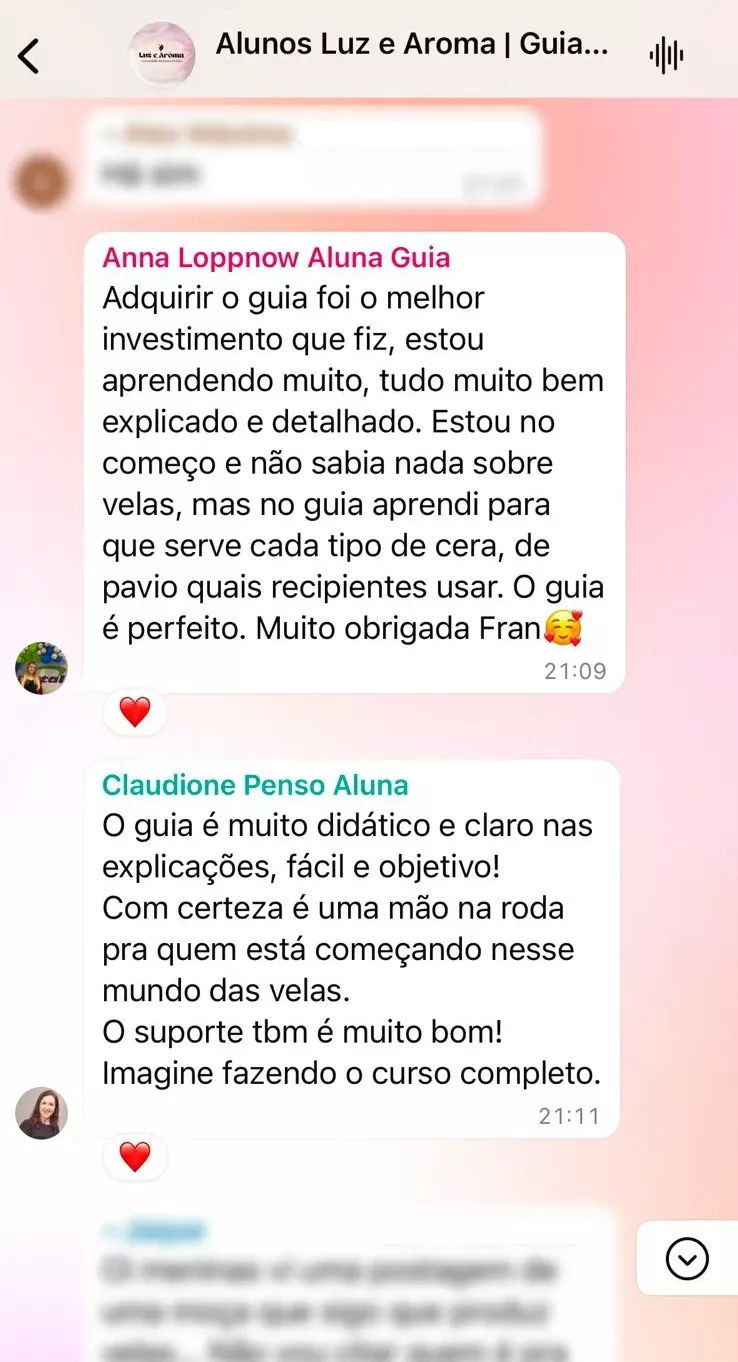
Task: View heart reaction under Claudione Penso's message
Action: tap(135, 1157)
